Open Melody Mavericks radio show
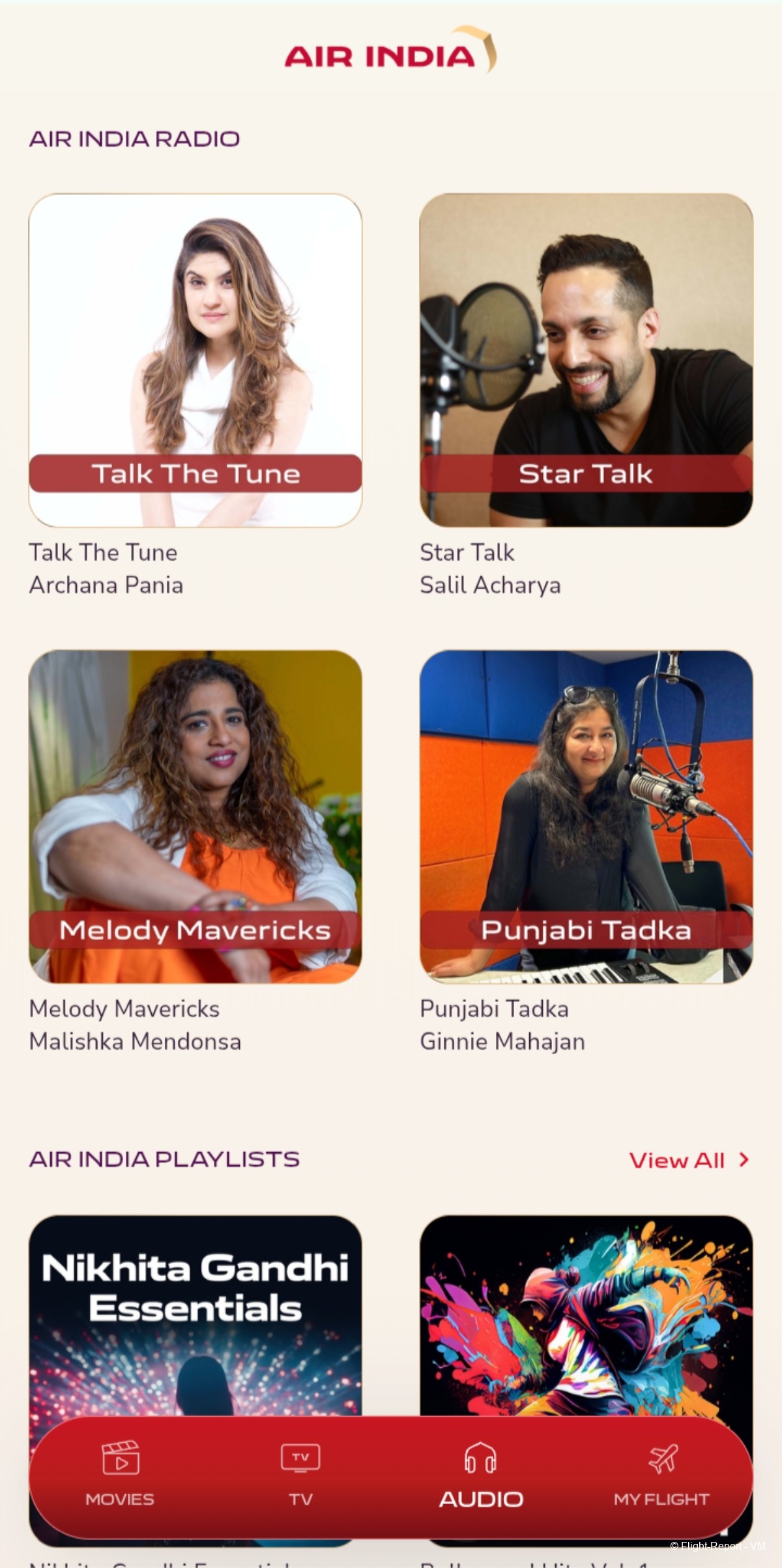This screenshot has width=782, height=1568. click(x=195, y=816)
